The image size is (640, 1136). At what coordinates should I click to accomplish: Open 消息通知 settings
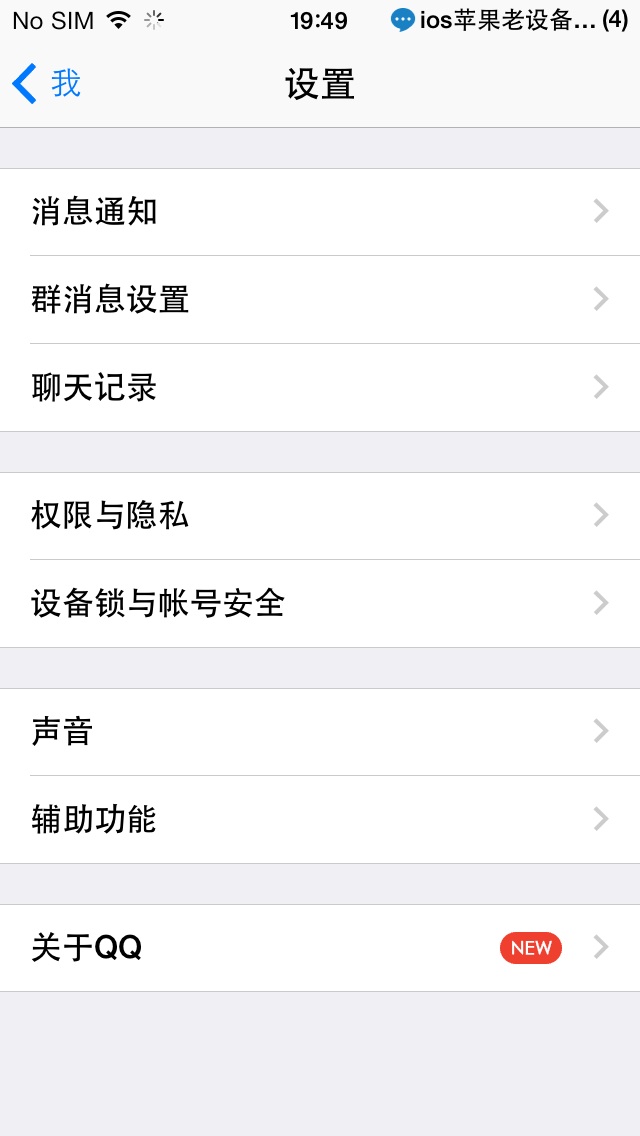pyautogui.click(x=320, y=212)
